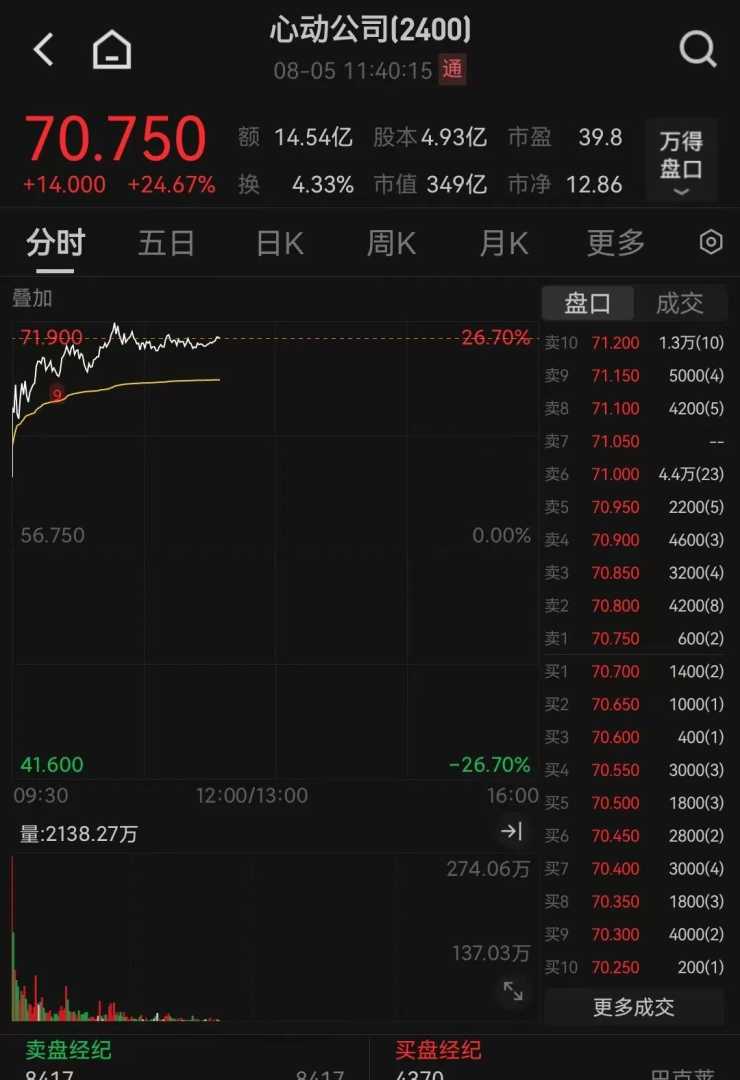Open chart settings hexagon icon

click(x=711, y=242)
